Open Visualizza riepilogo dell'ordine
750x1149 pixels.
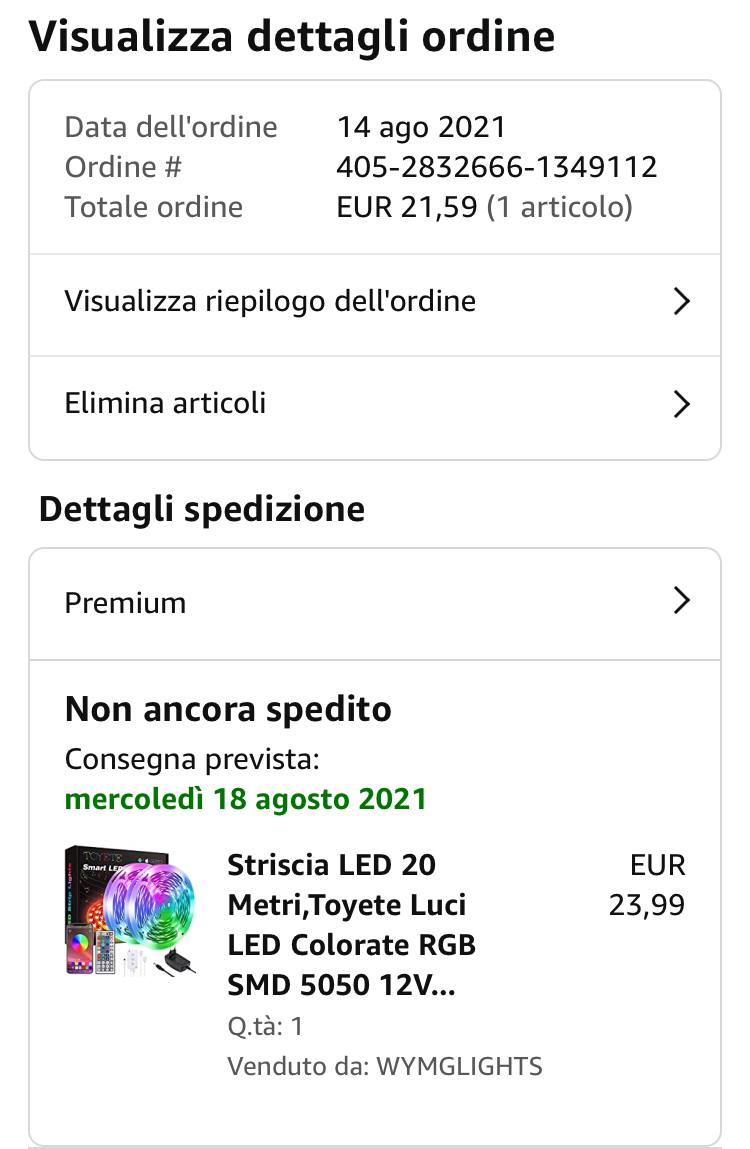tap(374, 302)
